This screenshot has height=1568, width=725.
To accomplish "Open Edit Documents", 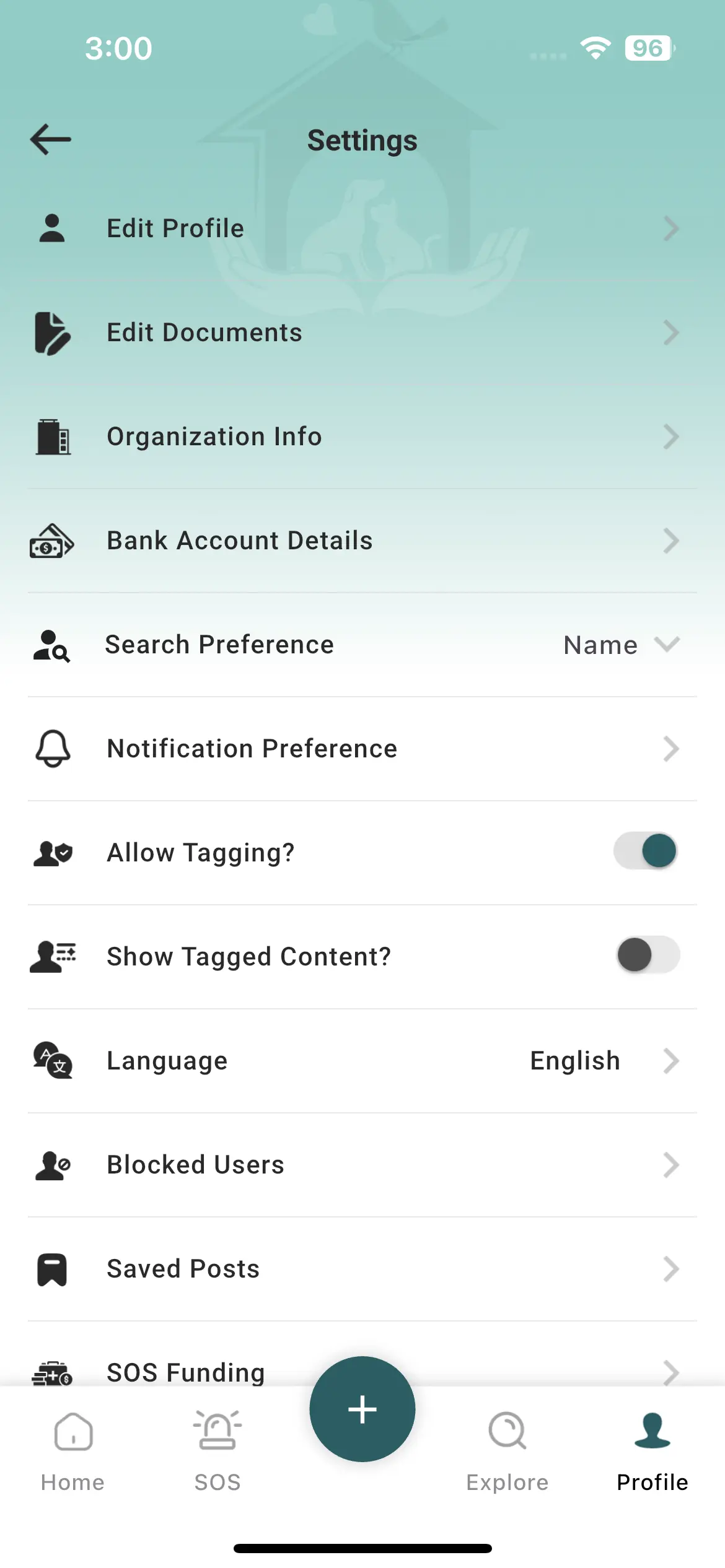I will (362, 333).
